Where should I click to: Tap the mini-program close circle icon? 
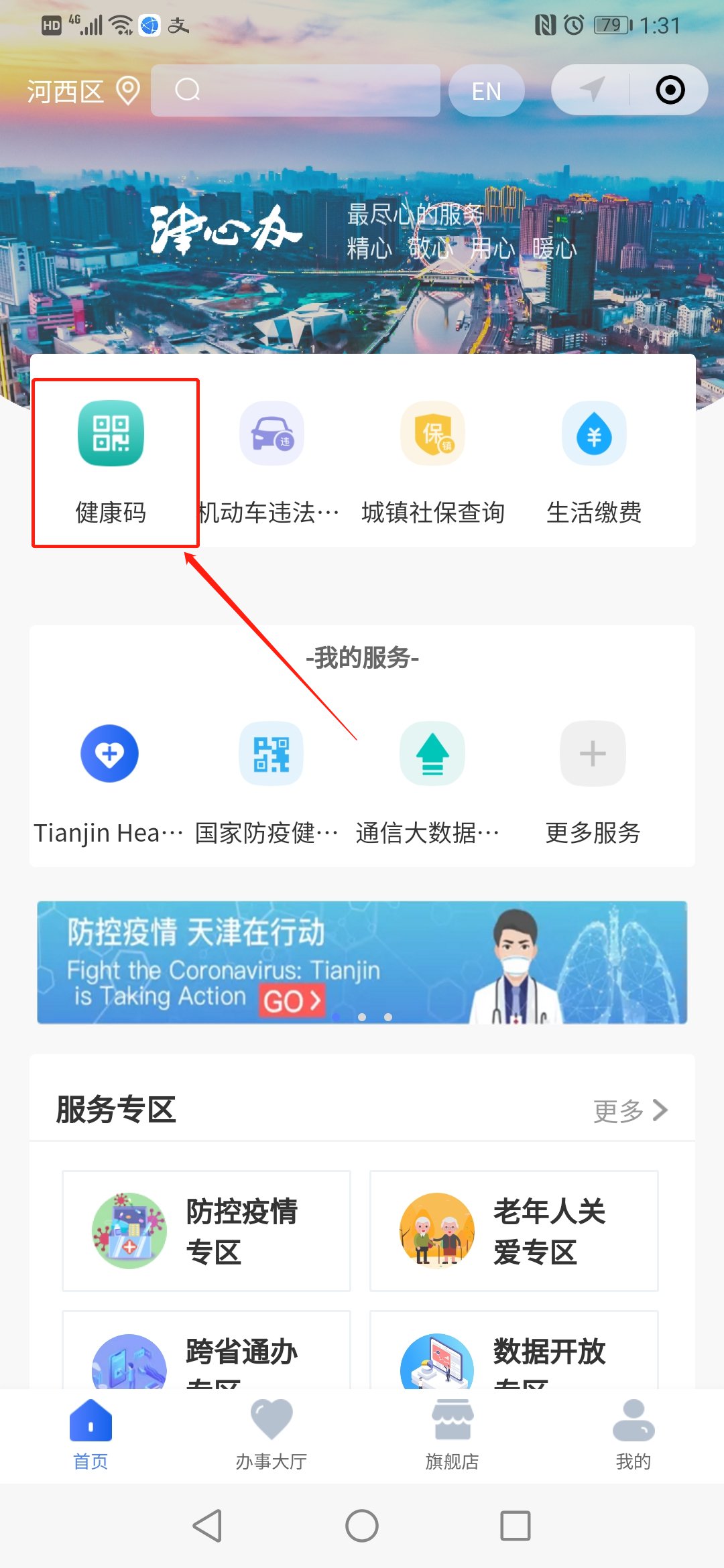click(670, 90)
